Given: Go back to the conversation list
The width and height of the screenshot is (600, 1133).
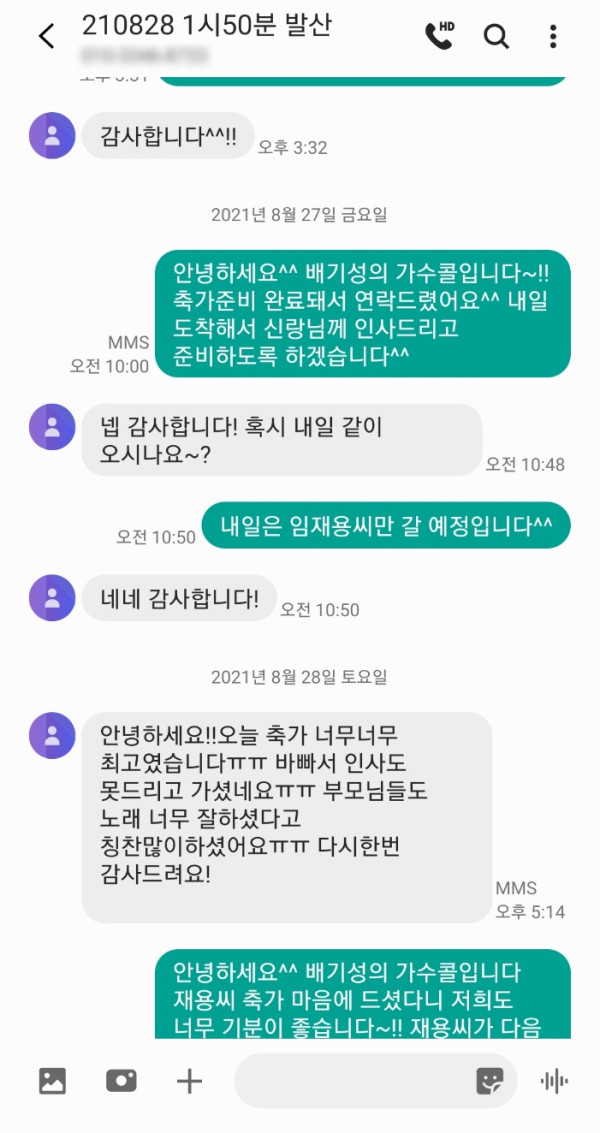Looking at the screenshot, I should (46, 37).
